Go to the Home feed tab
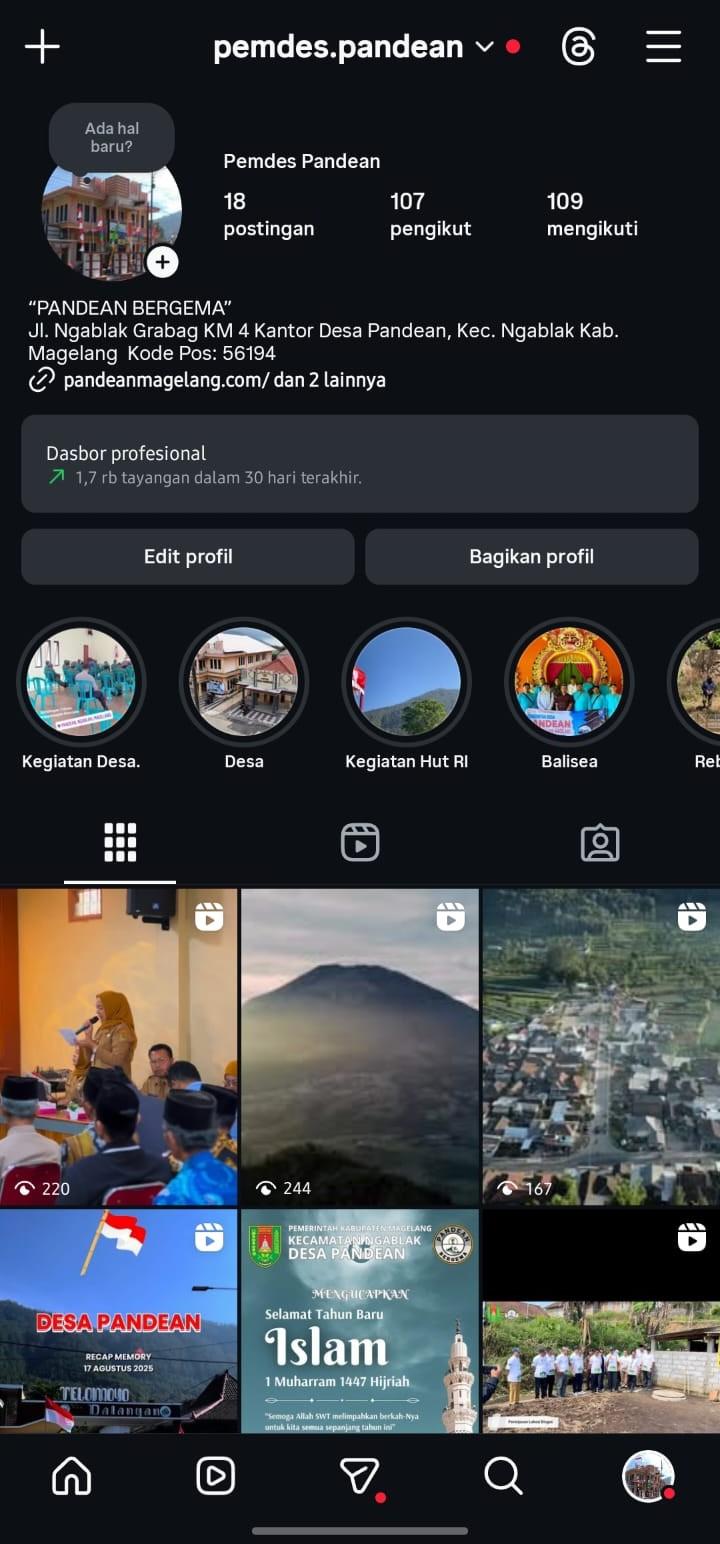Image resolution: width=720 pixels, height=1544 pixels. coord(72,1476)
